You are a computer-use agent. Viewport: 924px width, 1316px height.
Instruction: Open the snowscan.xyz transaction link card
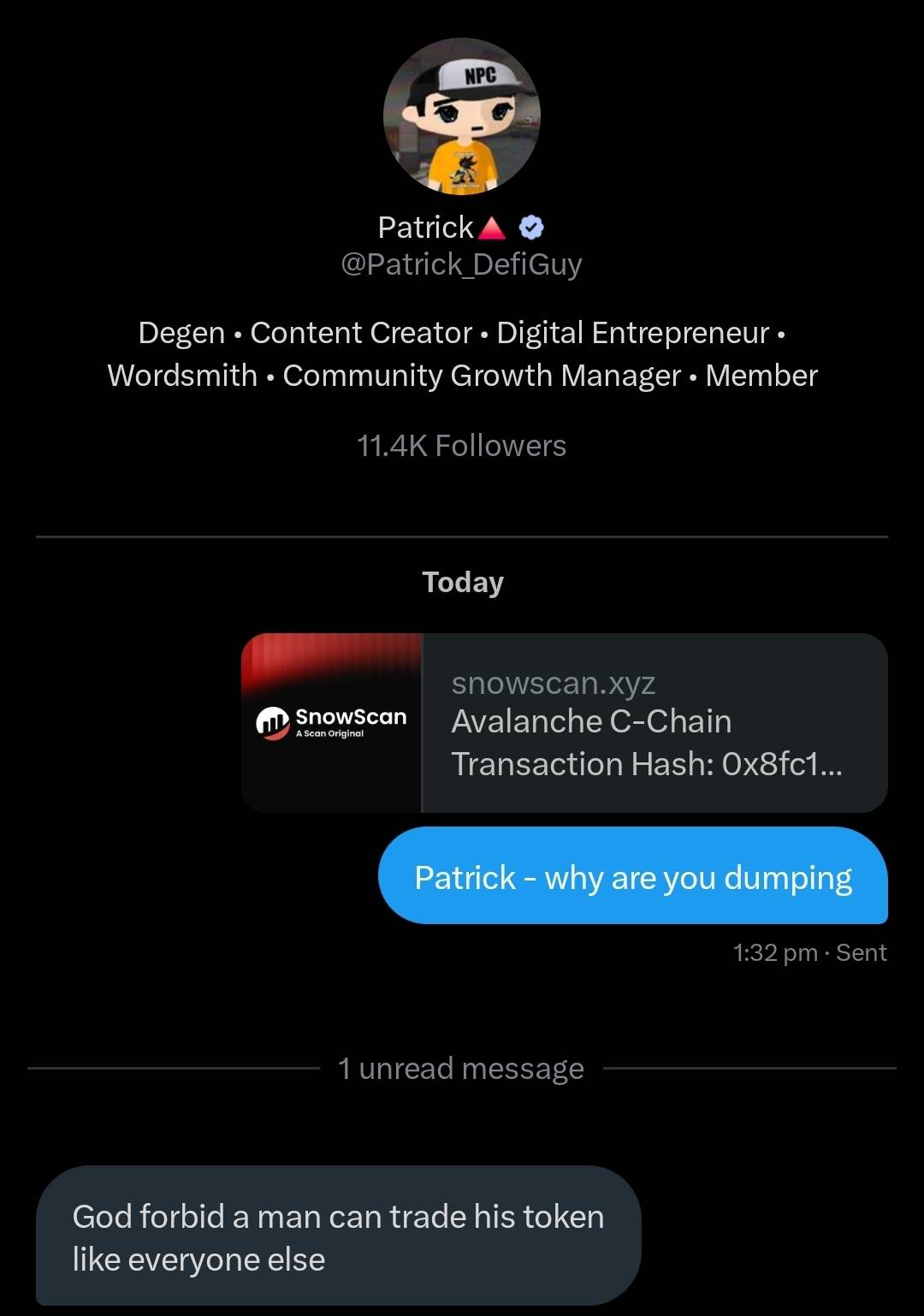click(565, 723)
